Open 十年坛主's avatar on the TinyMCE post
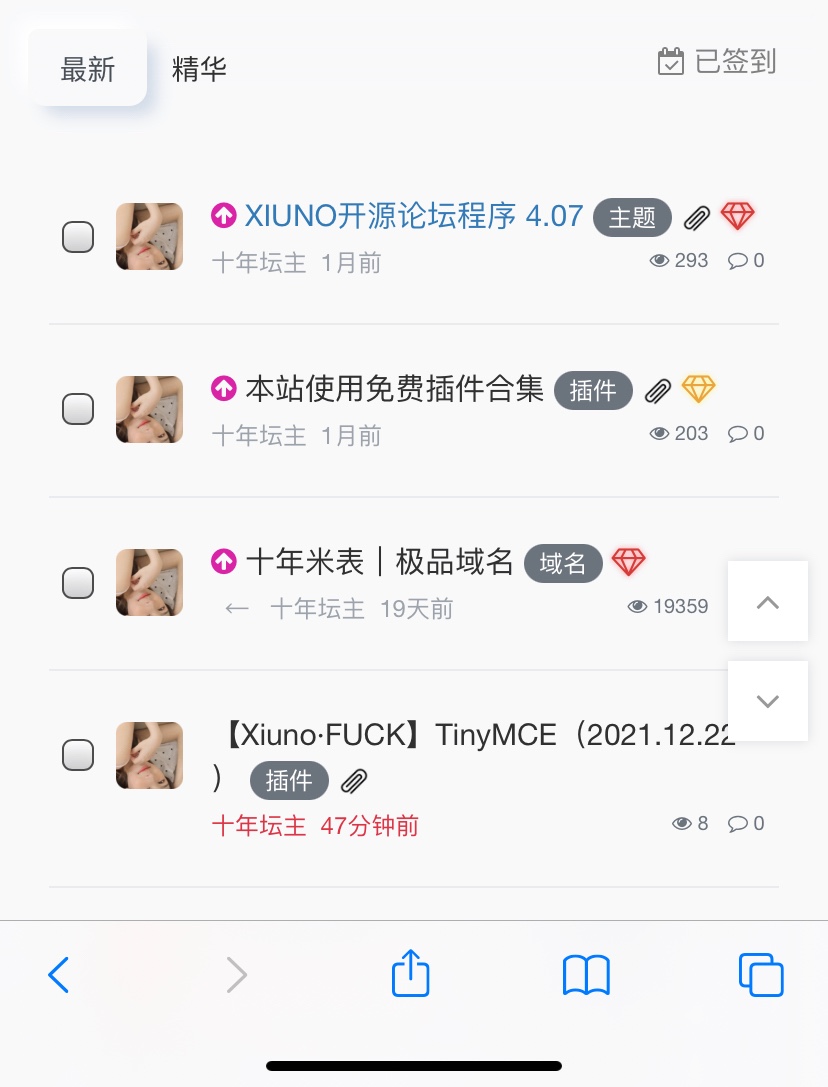Screen dimensions: 828x1087 [x=149, y=755]
